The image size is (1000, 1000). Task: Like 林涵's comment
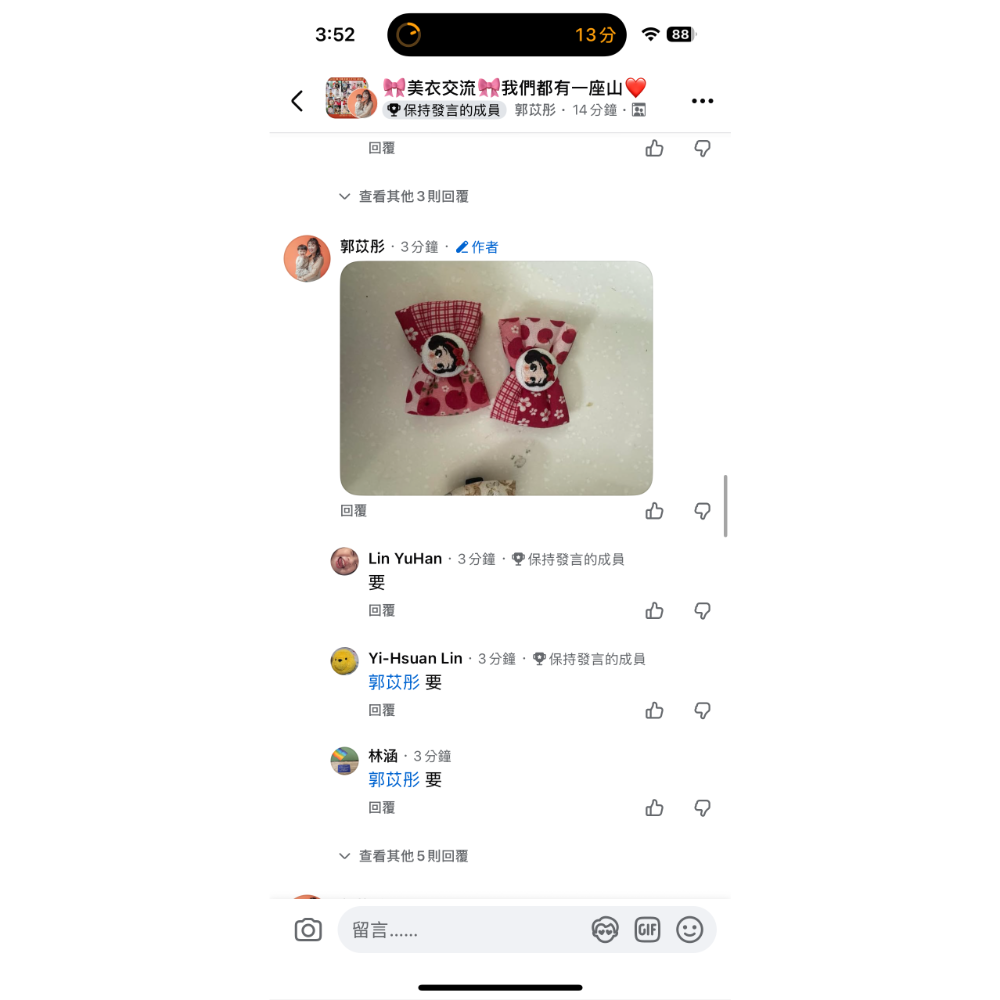coord(655,808)
